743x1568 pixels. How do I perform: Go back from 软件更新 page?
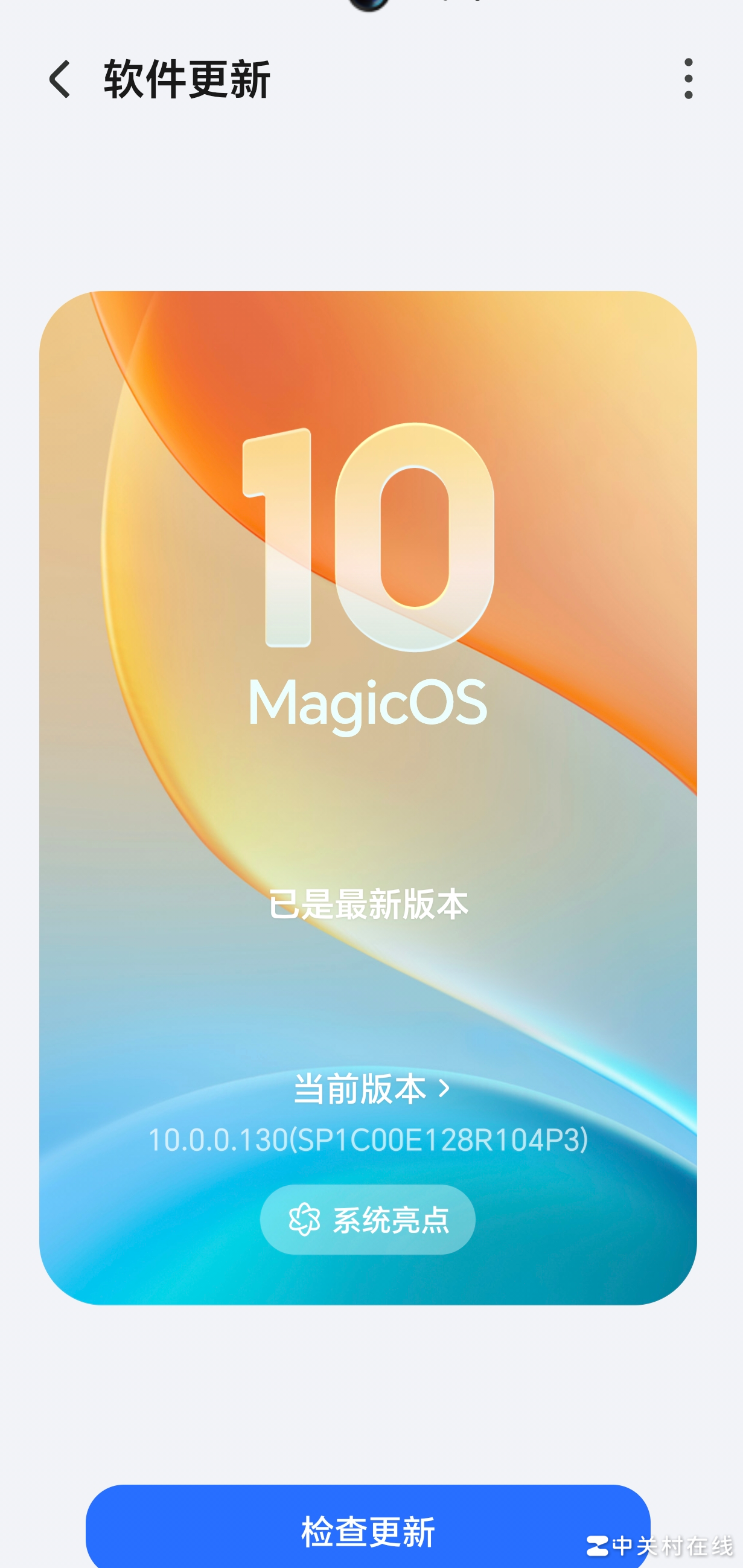pyautogui.click(x=60, y=79)
